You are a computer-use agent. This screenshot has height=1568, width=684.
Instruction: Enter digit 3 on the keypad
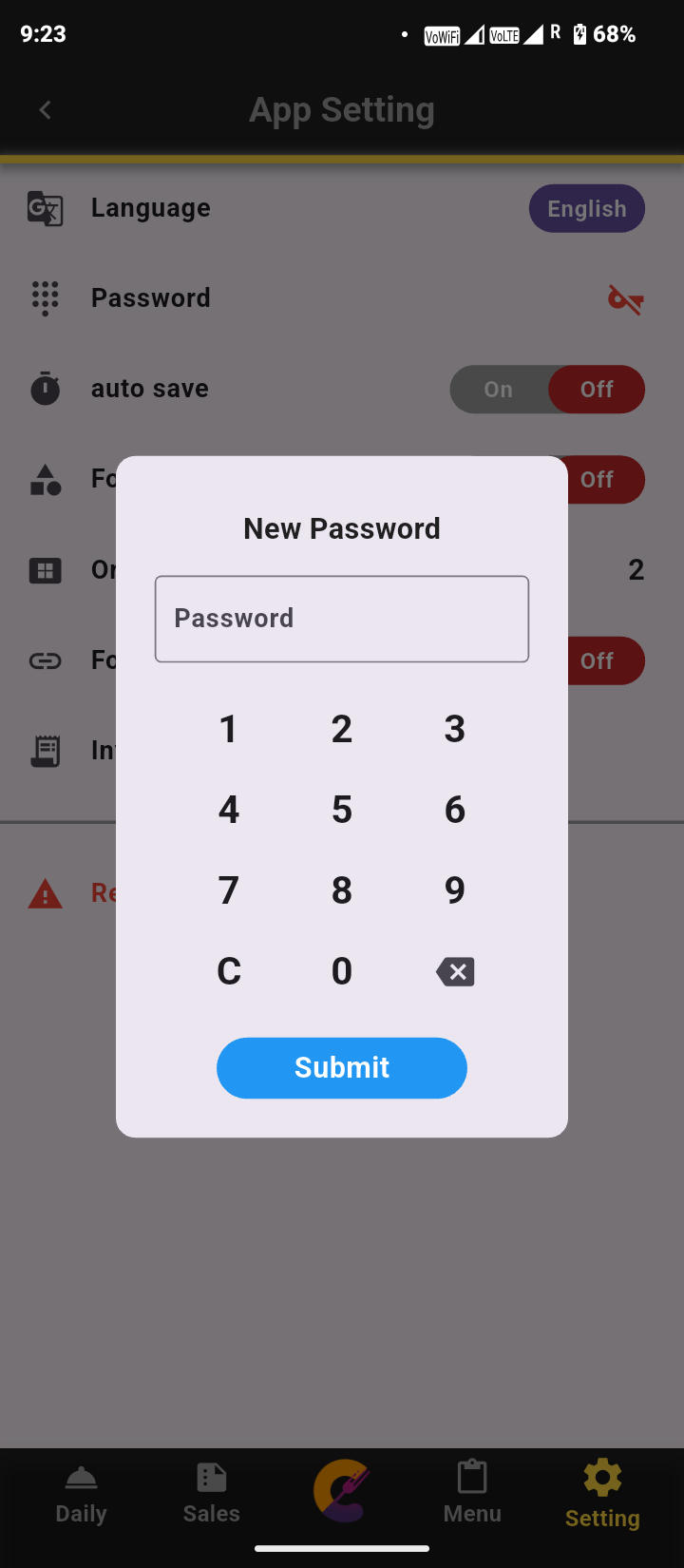(455, 729)
